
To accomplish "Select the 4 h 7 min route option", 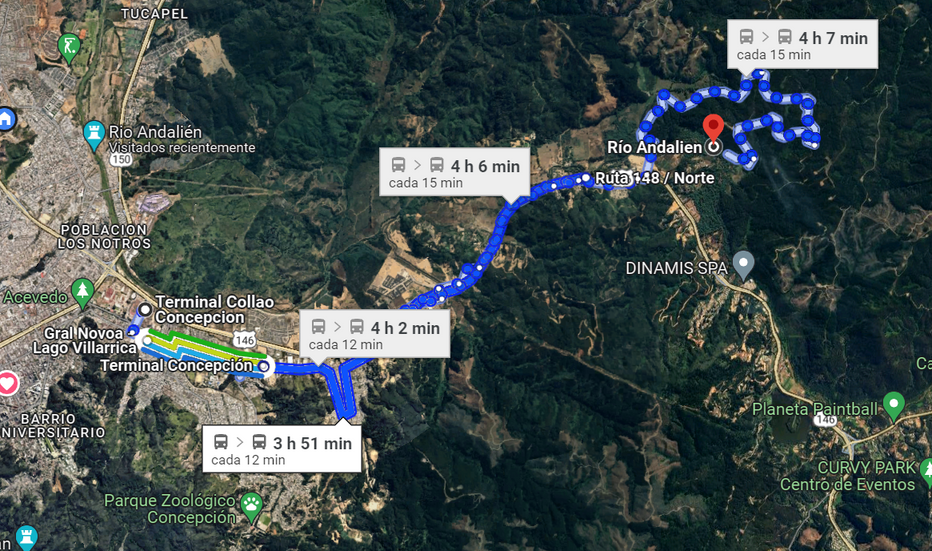I will point(803,44).
